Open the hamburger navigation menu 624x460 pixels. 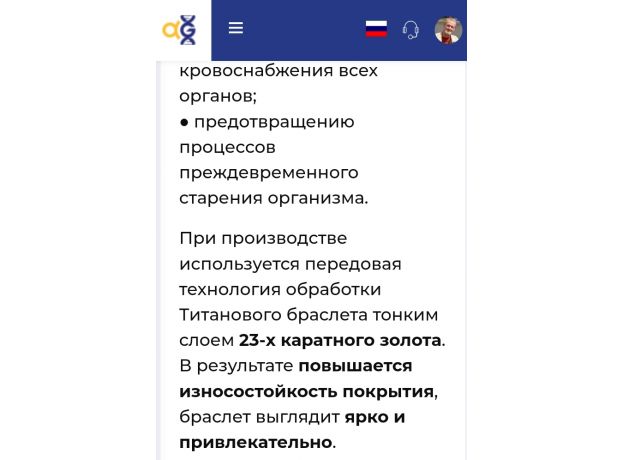coord(236,28)
